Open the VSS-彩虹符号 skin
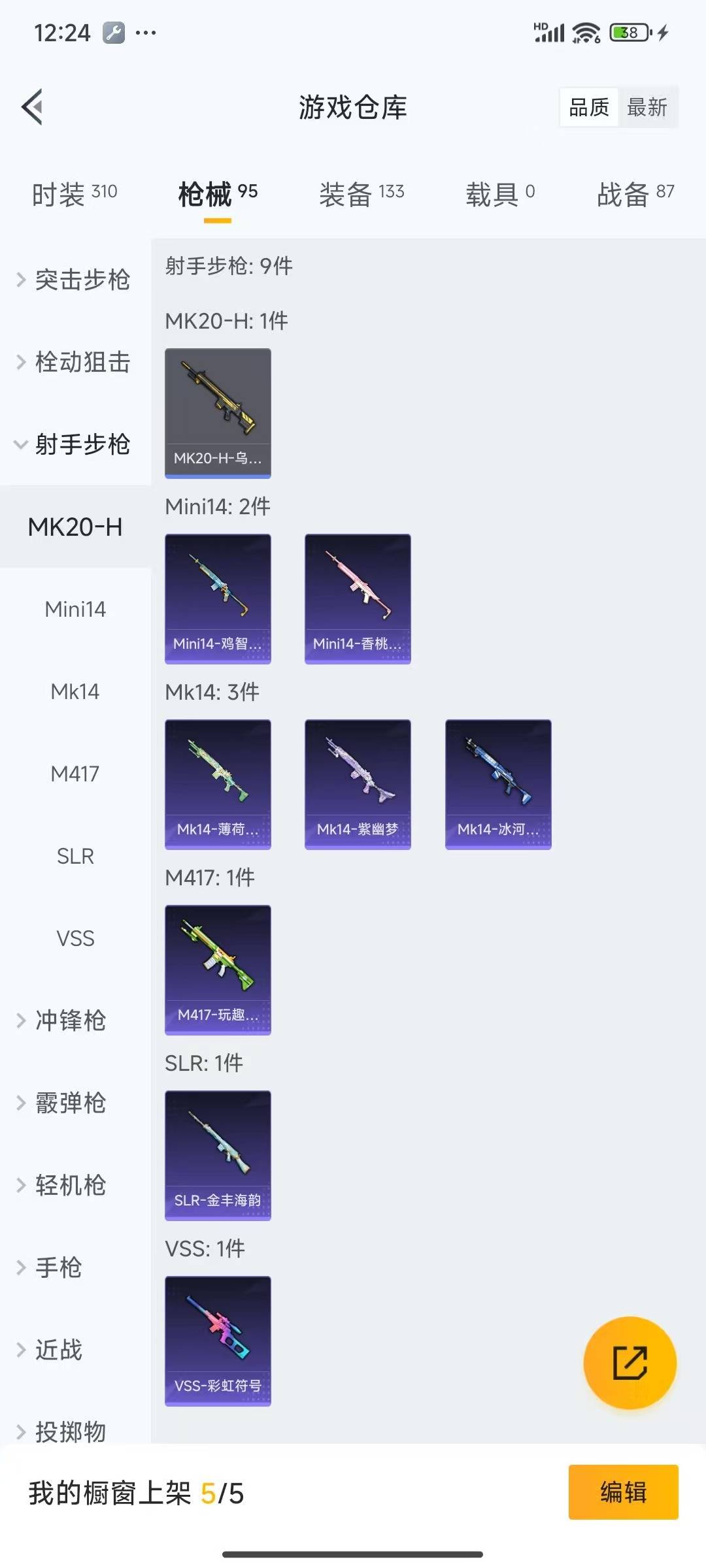Viewport: 706px width, 1568px height. point(218,1341)
